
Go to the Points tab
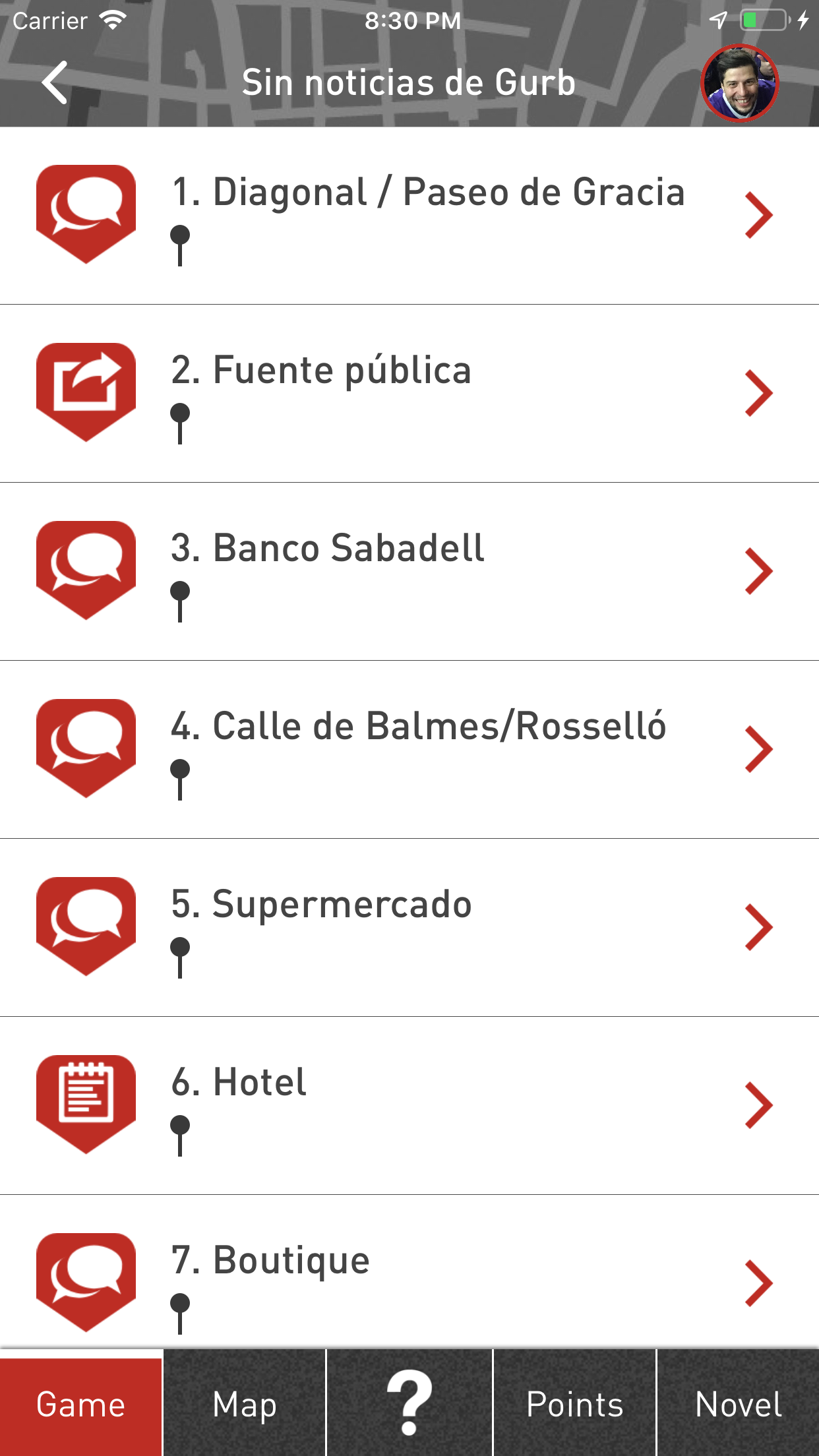(x=574, y=1403)
